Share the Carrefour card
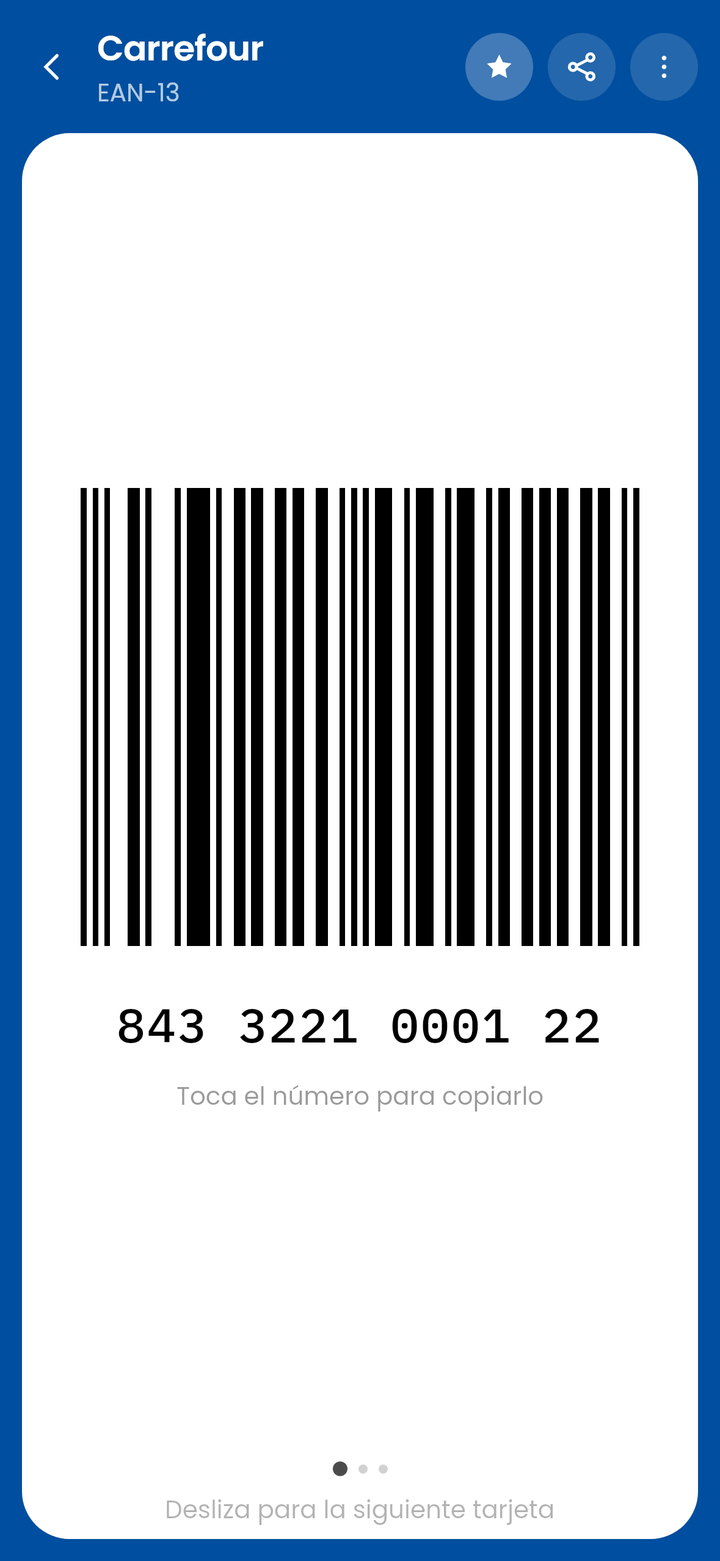720x1561 pixels. coord(581,67)
